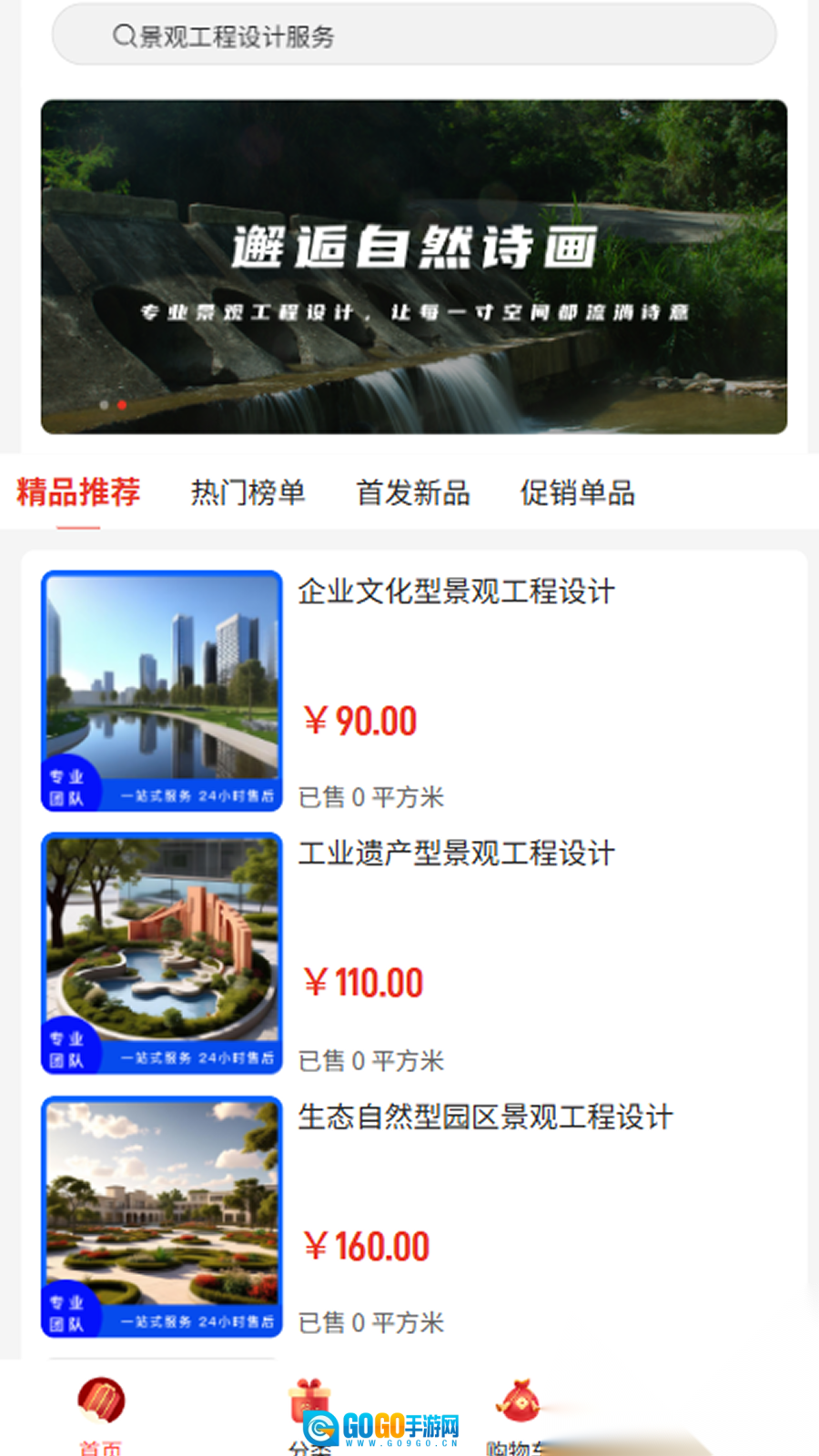This screenshot has height=1456, width=819.
Task: Open the 邂逅自然诗画 banner
Action: [x=414, y=267]
